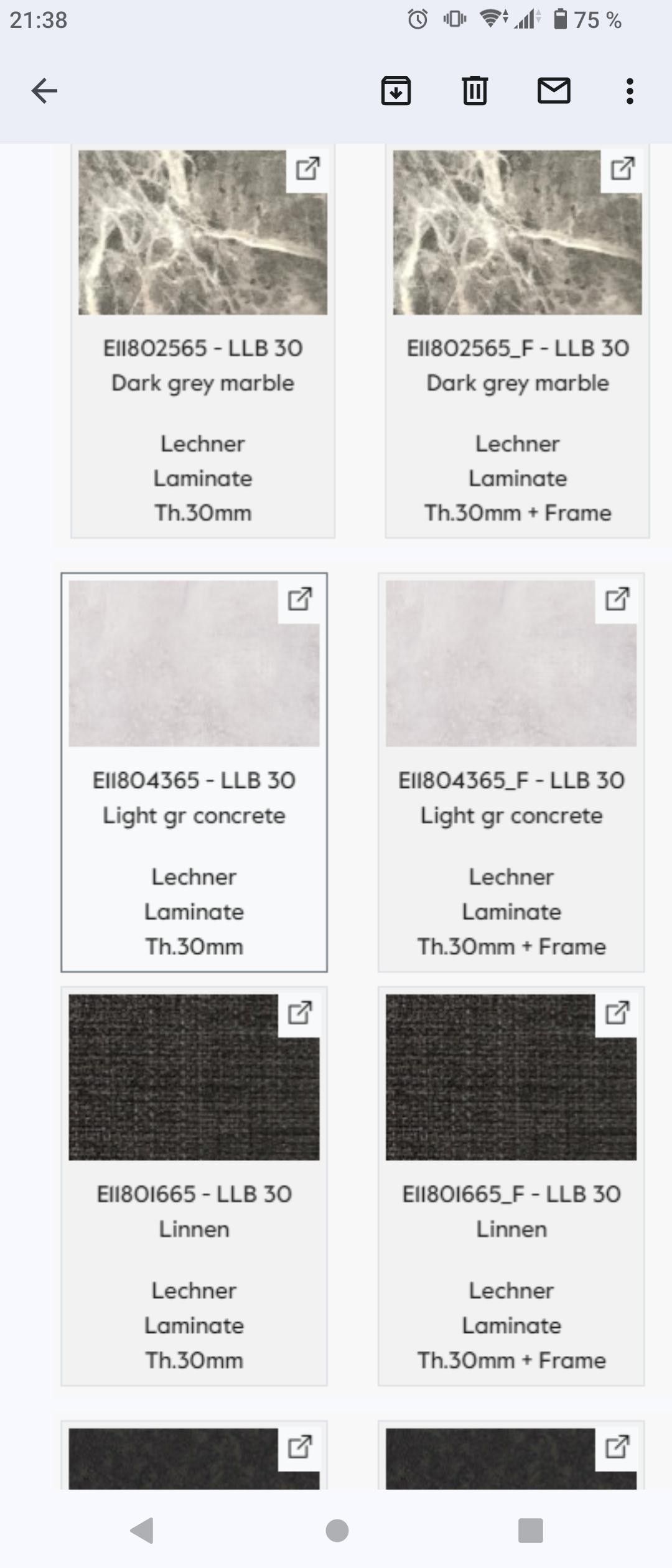This screenshot has width=672, height=1568.
Task: Delete this email
Action: pos(475,91)
